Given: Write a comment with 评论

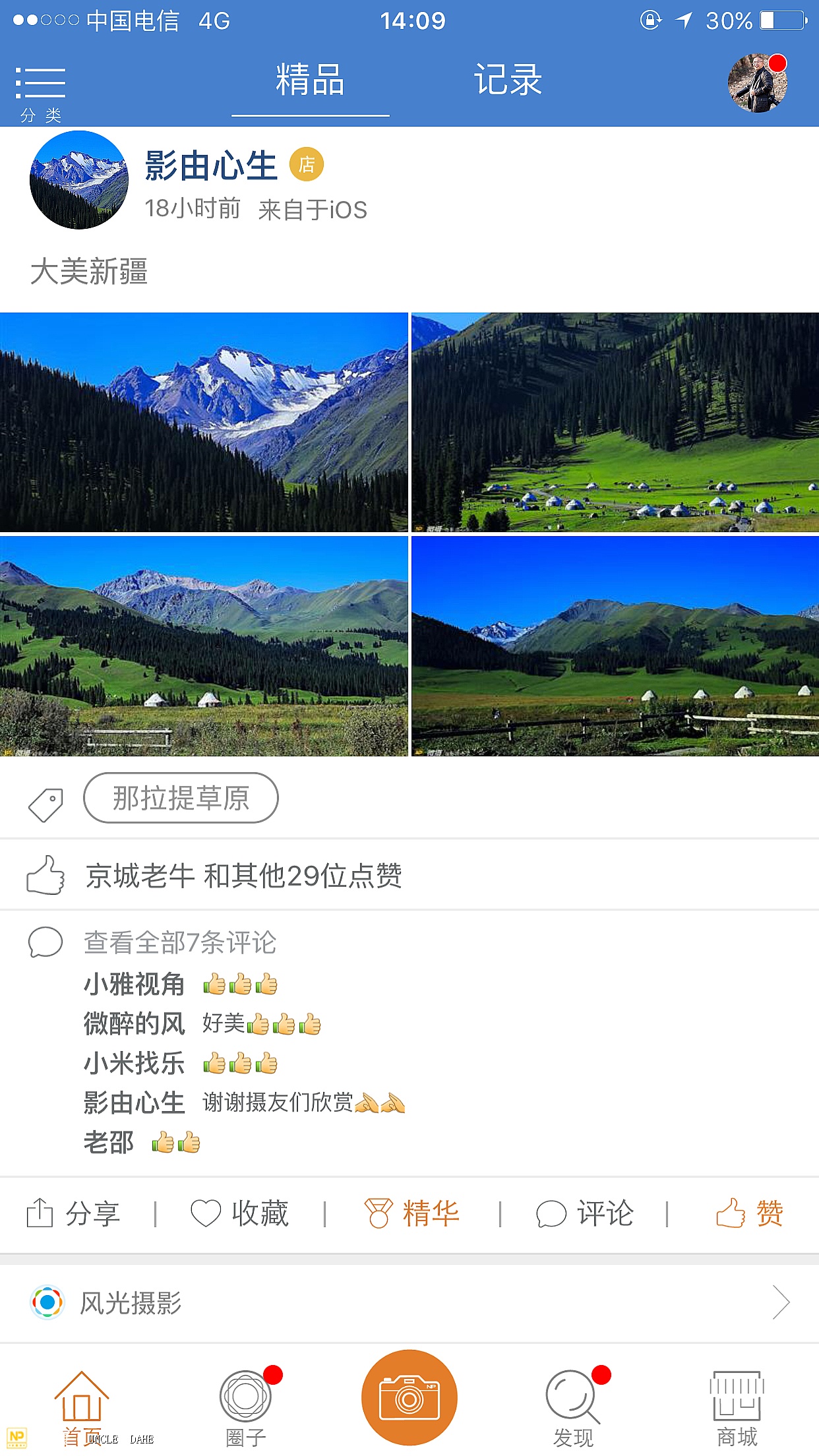Looking at the screenshot, I should pyautogui.click(x=585, y=1213).
